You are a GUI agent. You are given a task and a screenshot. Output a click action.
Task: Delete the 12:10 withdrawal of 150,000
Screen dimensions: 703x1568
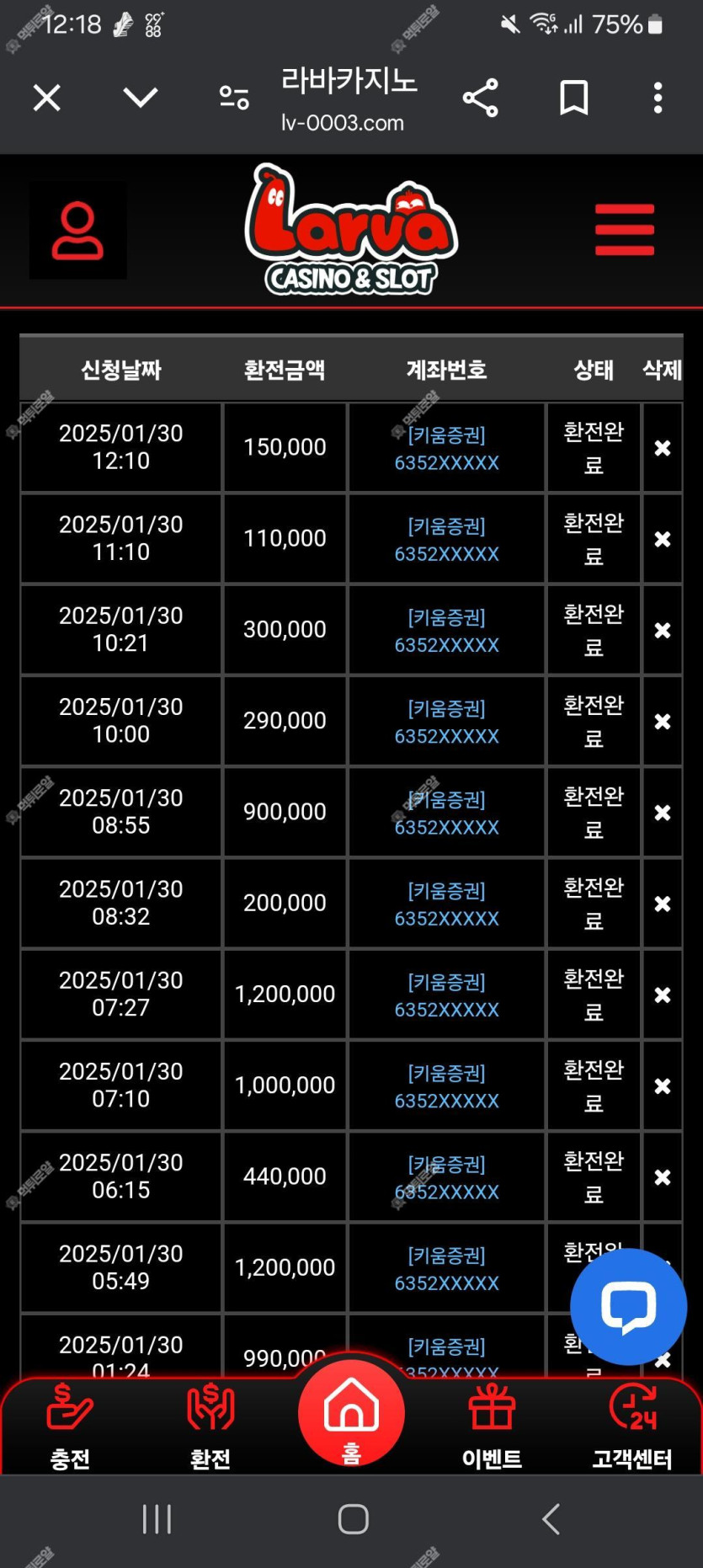tap(663, 448)
